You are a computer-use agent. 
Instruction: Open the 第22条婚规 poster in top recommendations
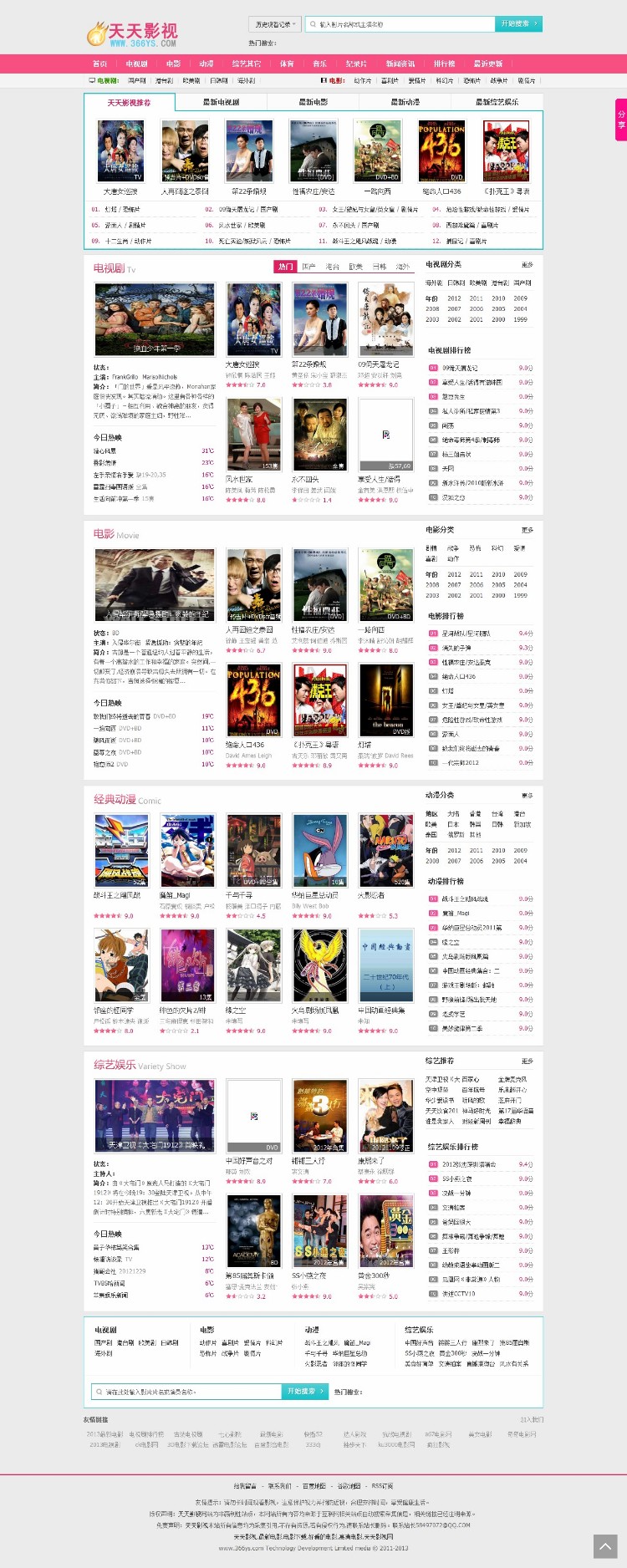click(x=249, y=151)
